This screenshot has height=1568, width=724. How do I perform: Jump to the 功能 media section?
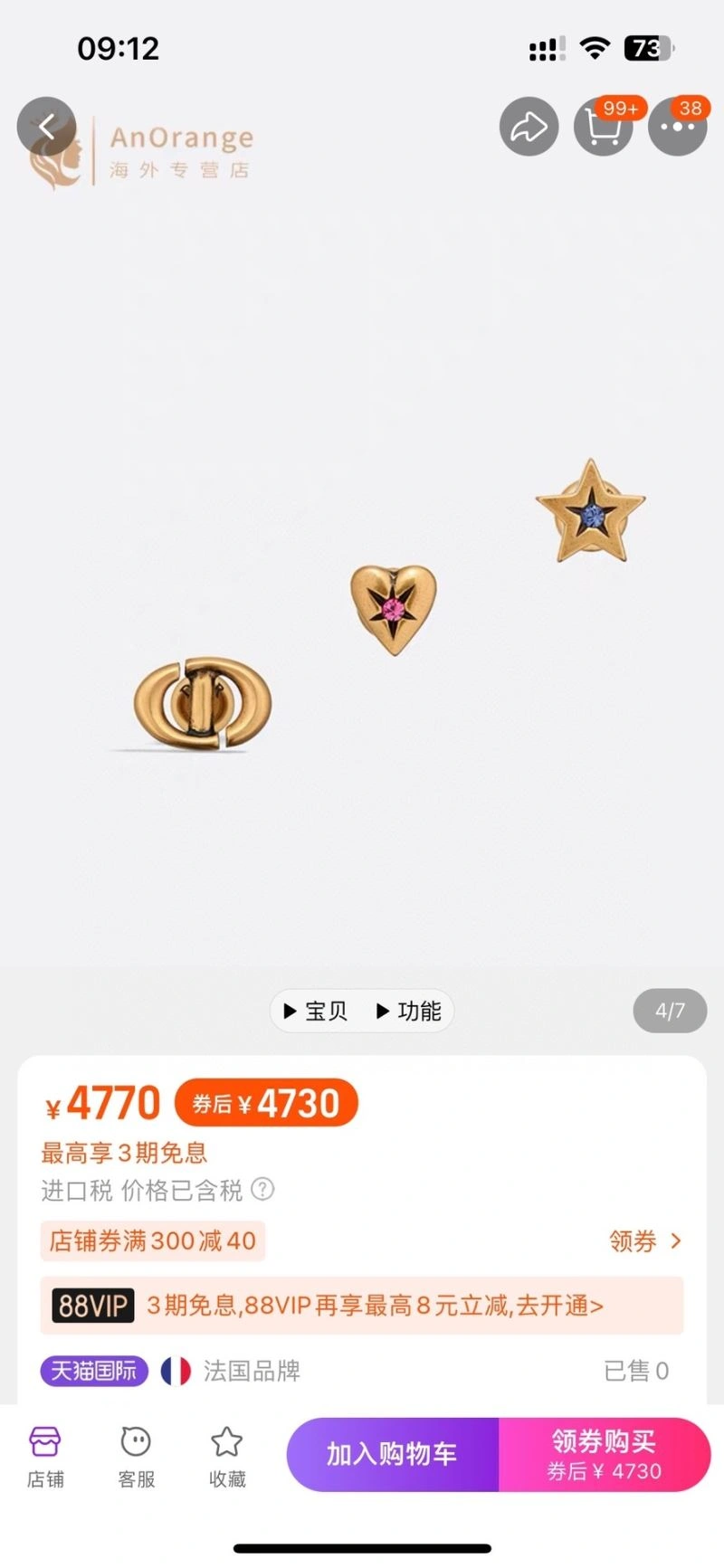click(x=409, y=1011)
